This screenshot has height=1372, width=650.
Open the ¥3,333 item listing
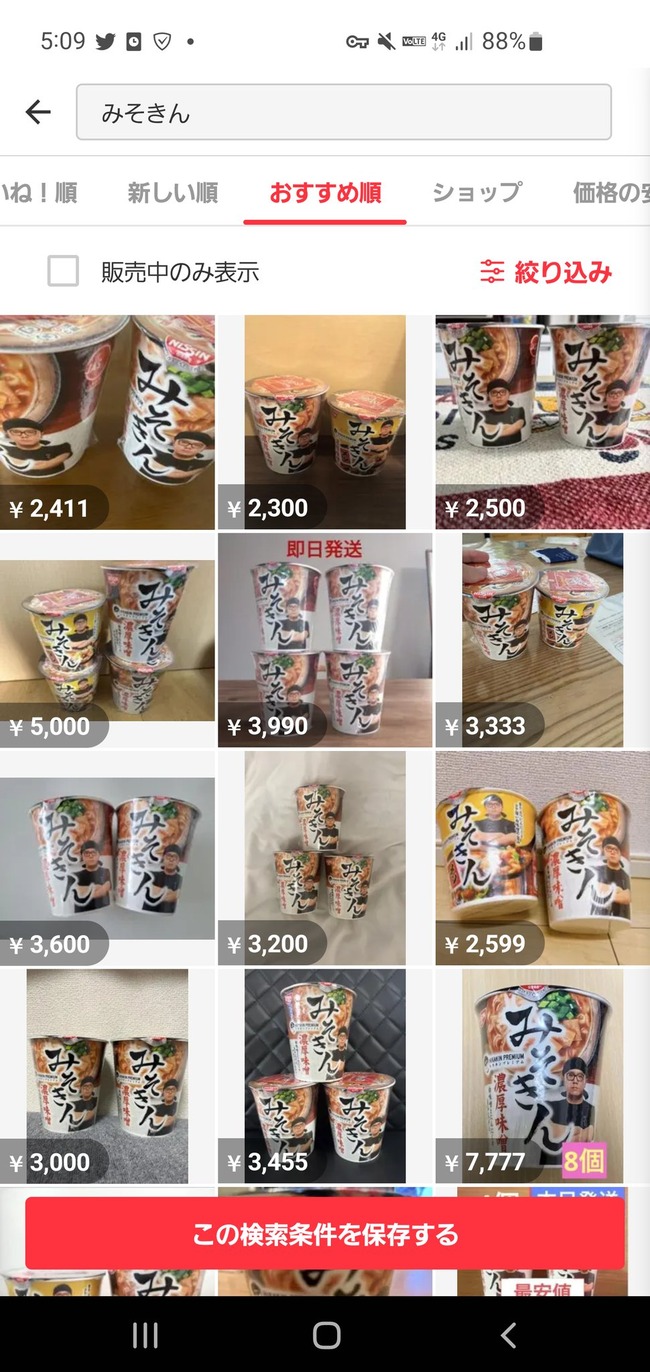point(542,640)
